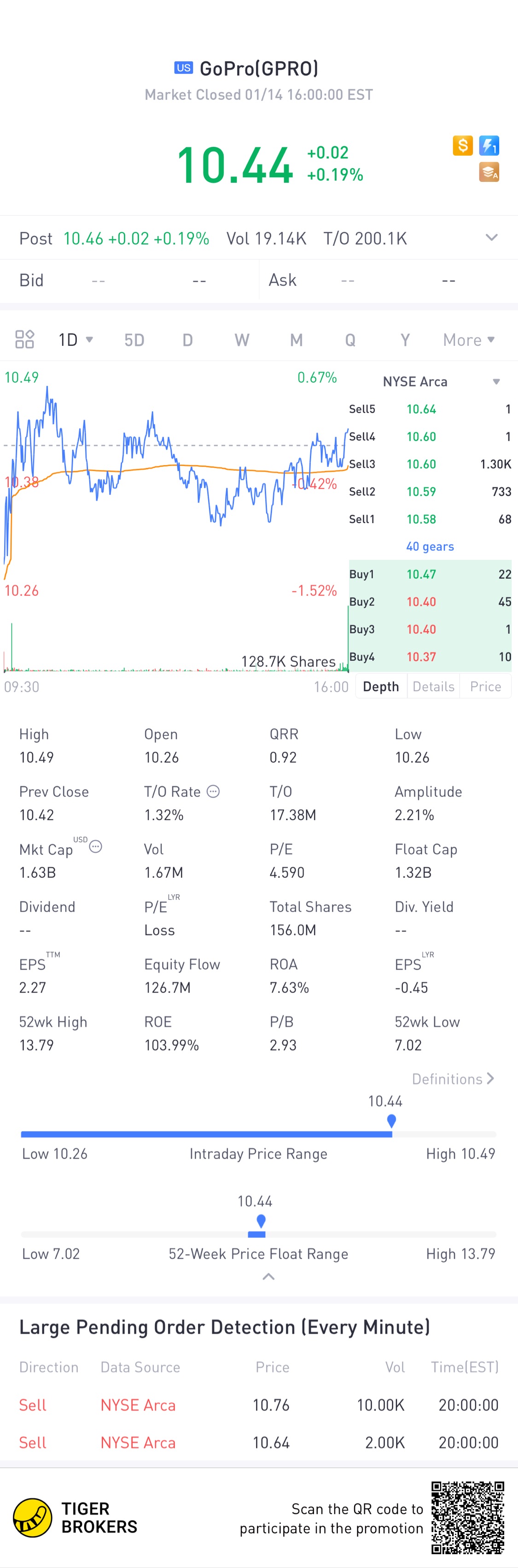
Task: Expand the post-market details chevron
Action: (491, 238)
